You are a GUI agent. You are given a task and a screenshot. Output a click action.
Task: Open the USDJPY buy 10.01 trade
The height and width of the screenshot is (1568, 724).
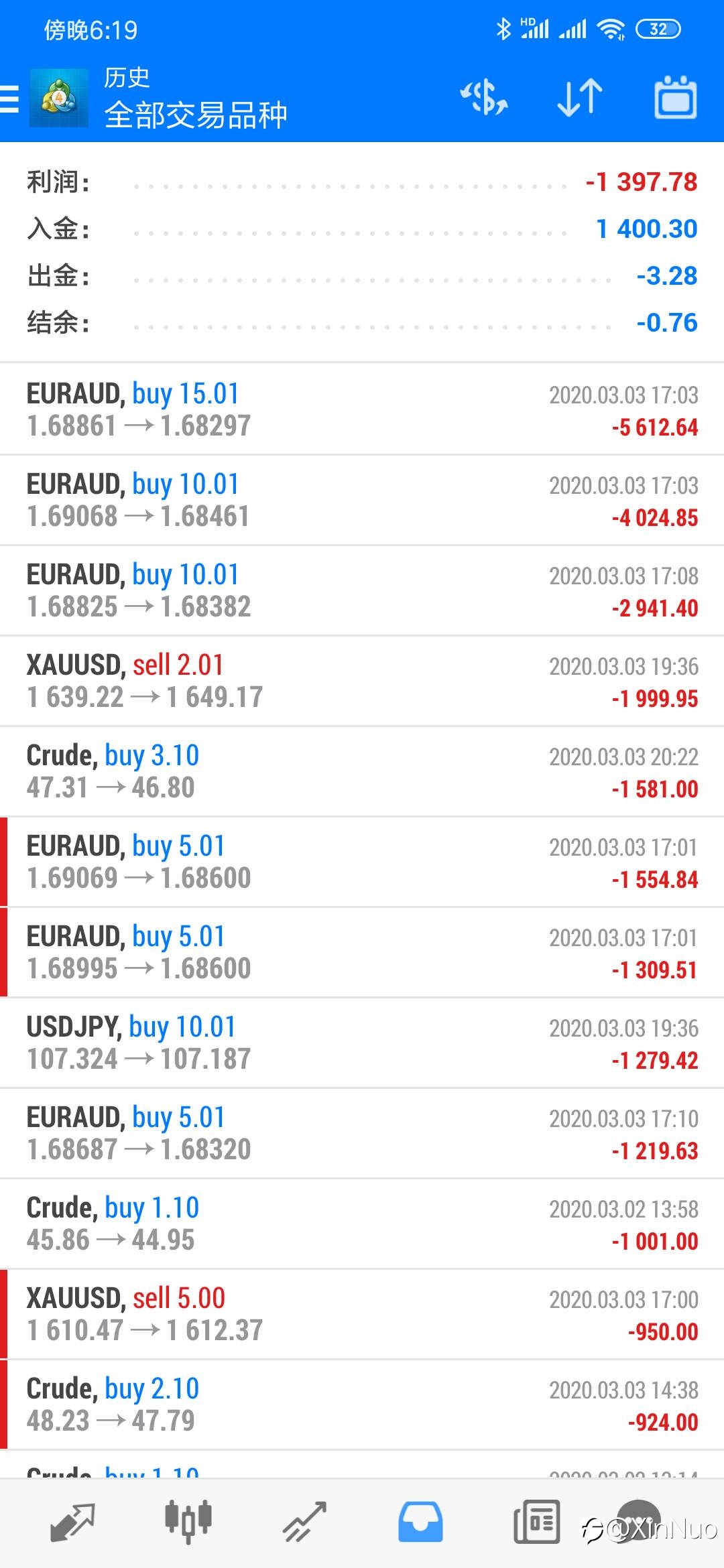(x=362, y=1043)
